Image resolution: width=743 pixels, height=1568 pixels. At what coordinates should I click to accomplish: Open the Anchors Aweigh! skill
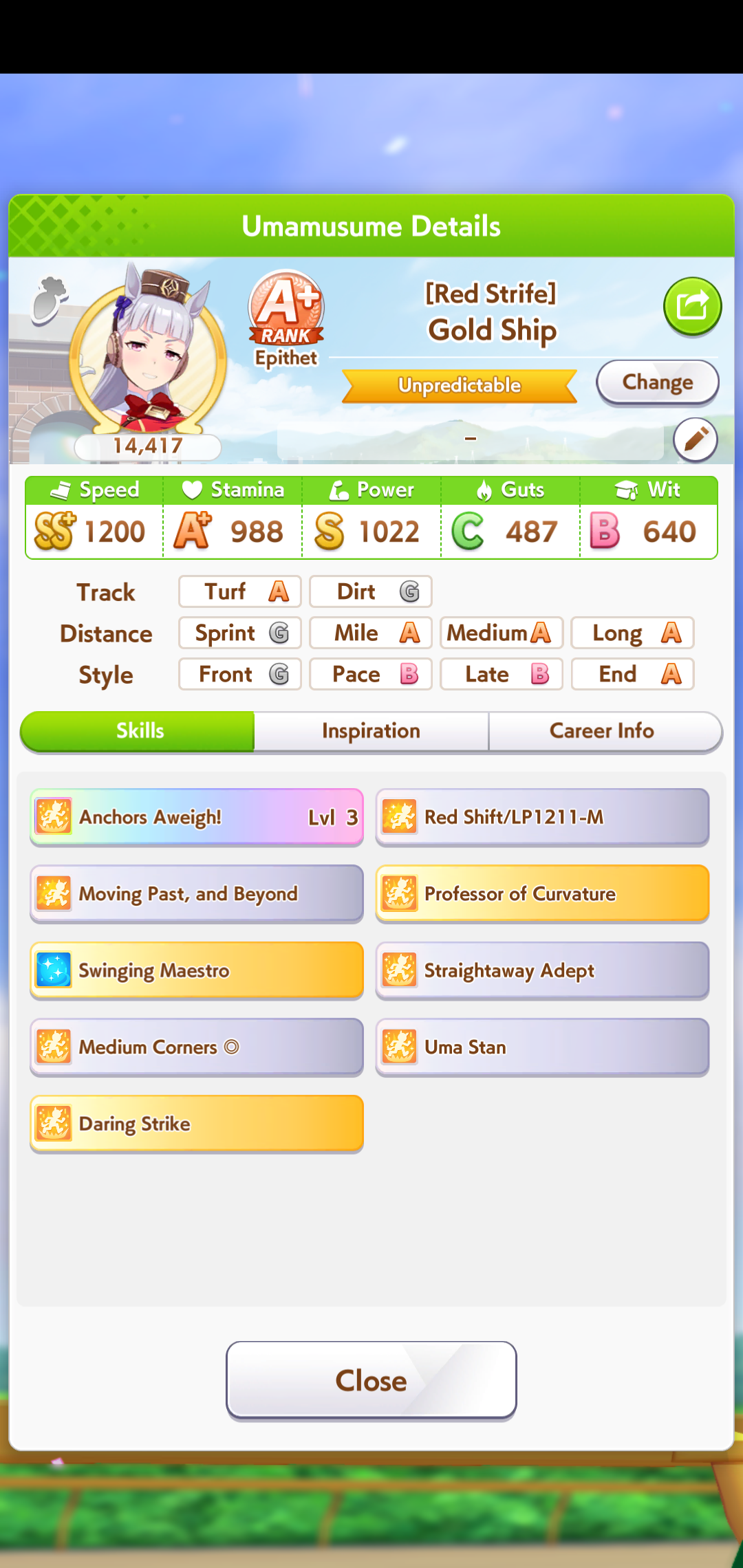point(197,817)
